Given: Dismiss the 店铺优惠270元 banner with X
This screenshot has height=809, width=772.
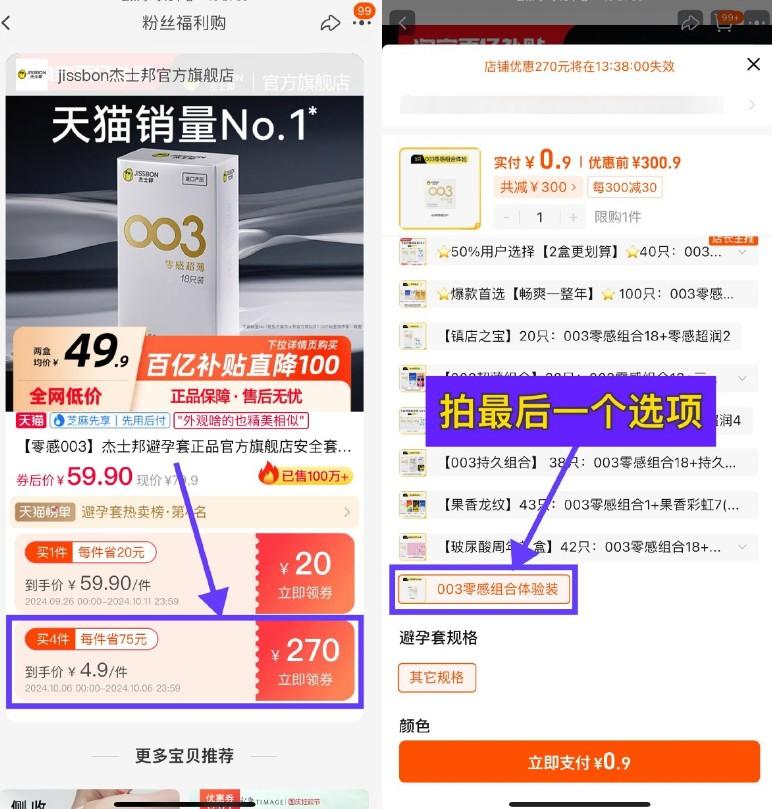Looking at the screenshot, I should (x=754, y=63).
